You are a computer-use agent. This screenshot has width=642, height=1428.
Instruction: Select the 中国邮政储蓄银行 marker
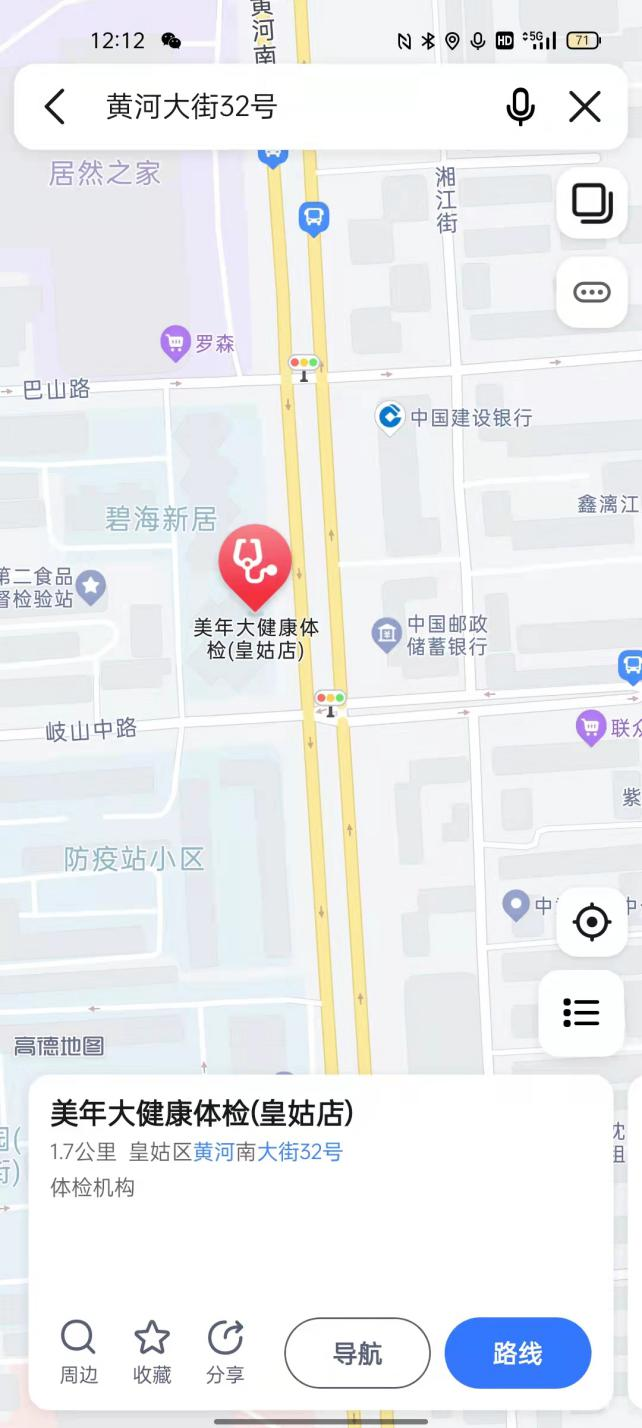click(x=386, y=634)
